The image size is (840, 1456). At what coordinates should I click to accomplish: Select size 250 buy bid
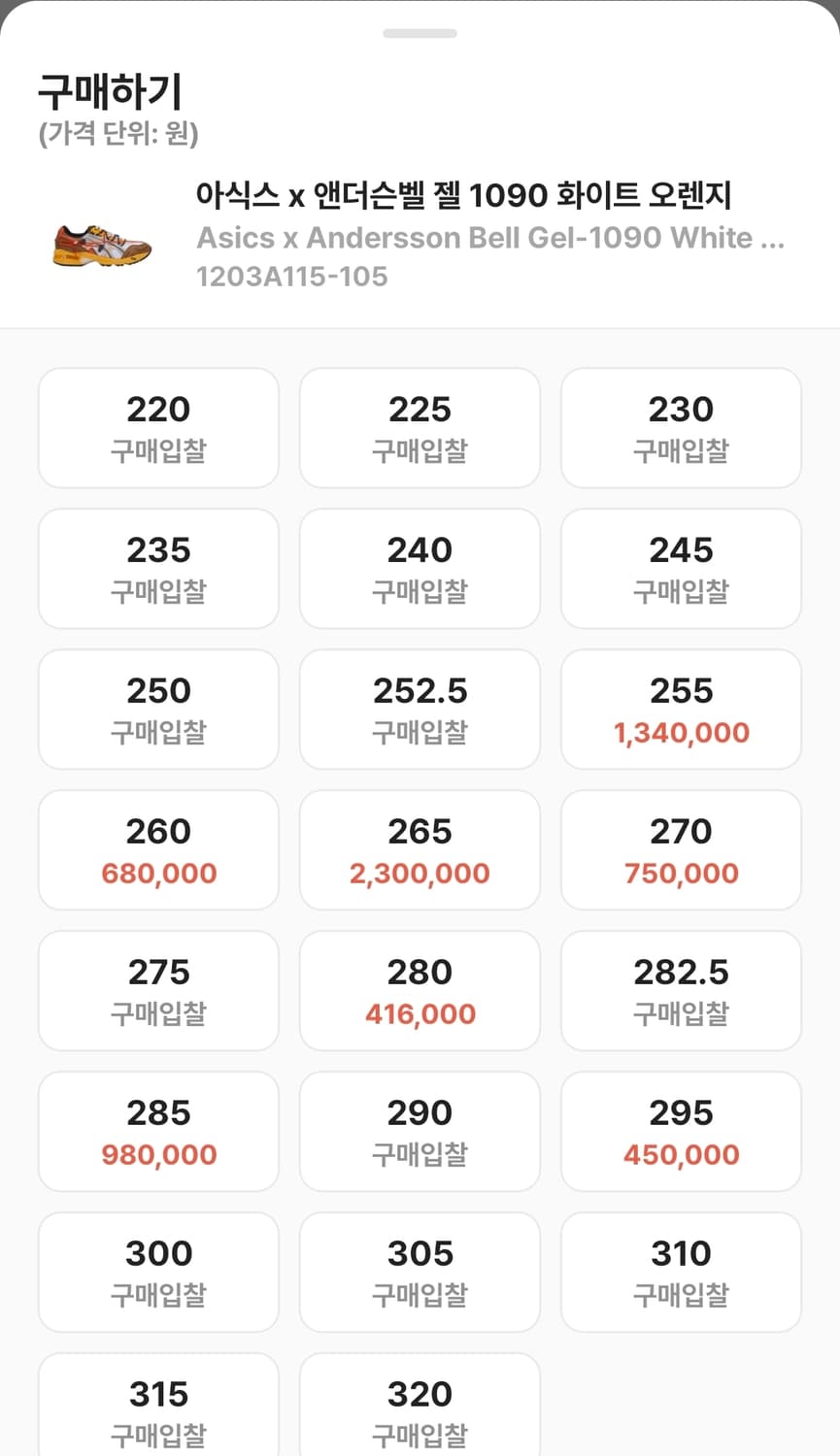(x=157, y=709)
